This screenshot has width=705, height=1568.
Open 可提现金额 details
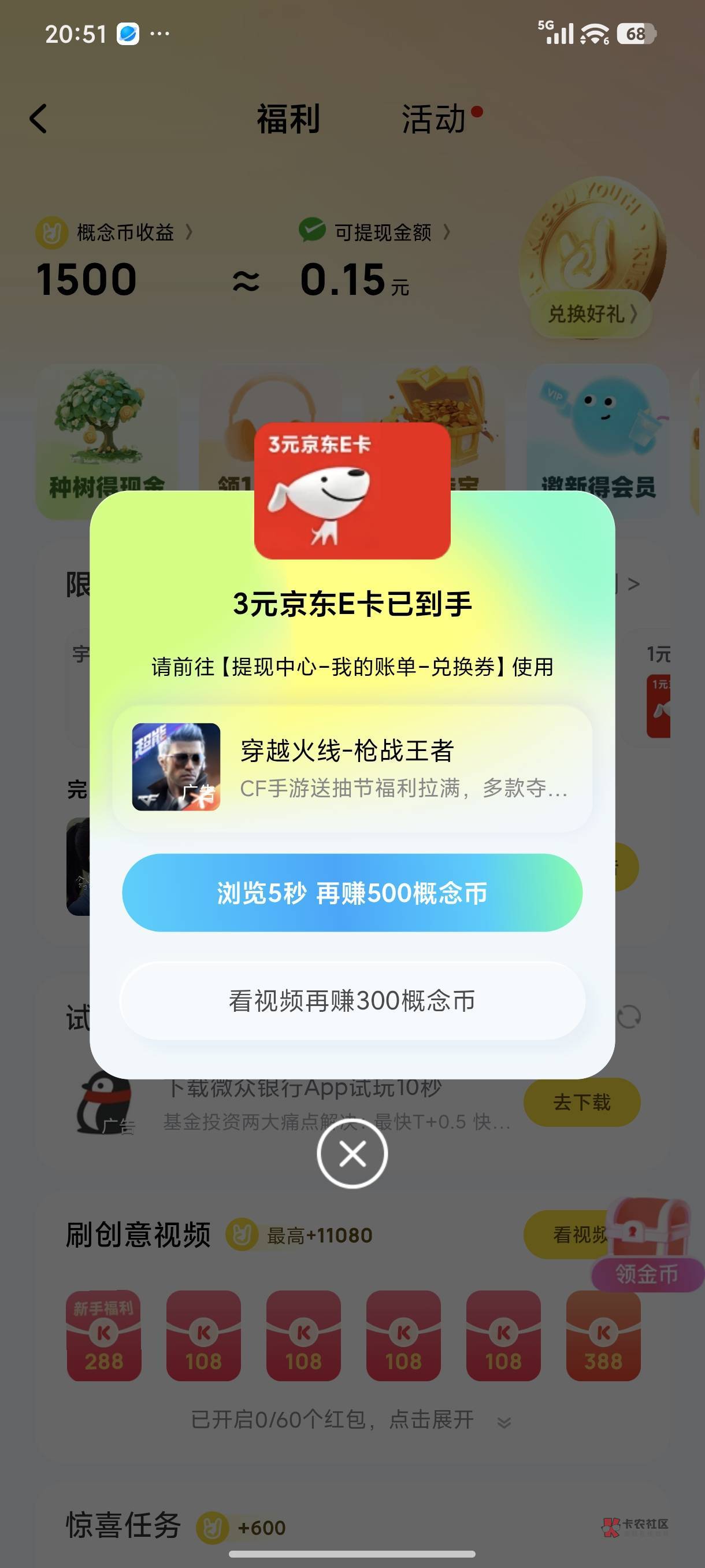pos(374,232)
